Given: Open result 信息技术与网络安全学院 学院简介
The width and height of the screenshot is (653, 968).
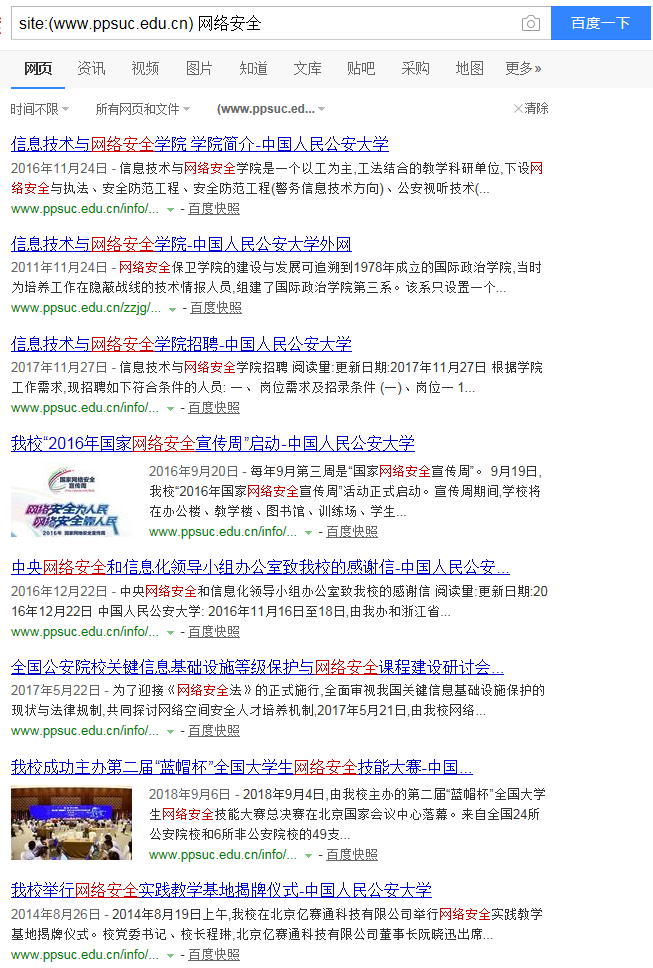Looking at the screenshot, I should [199, 144].
